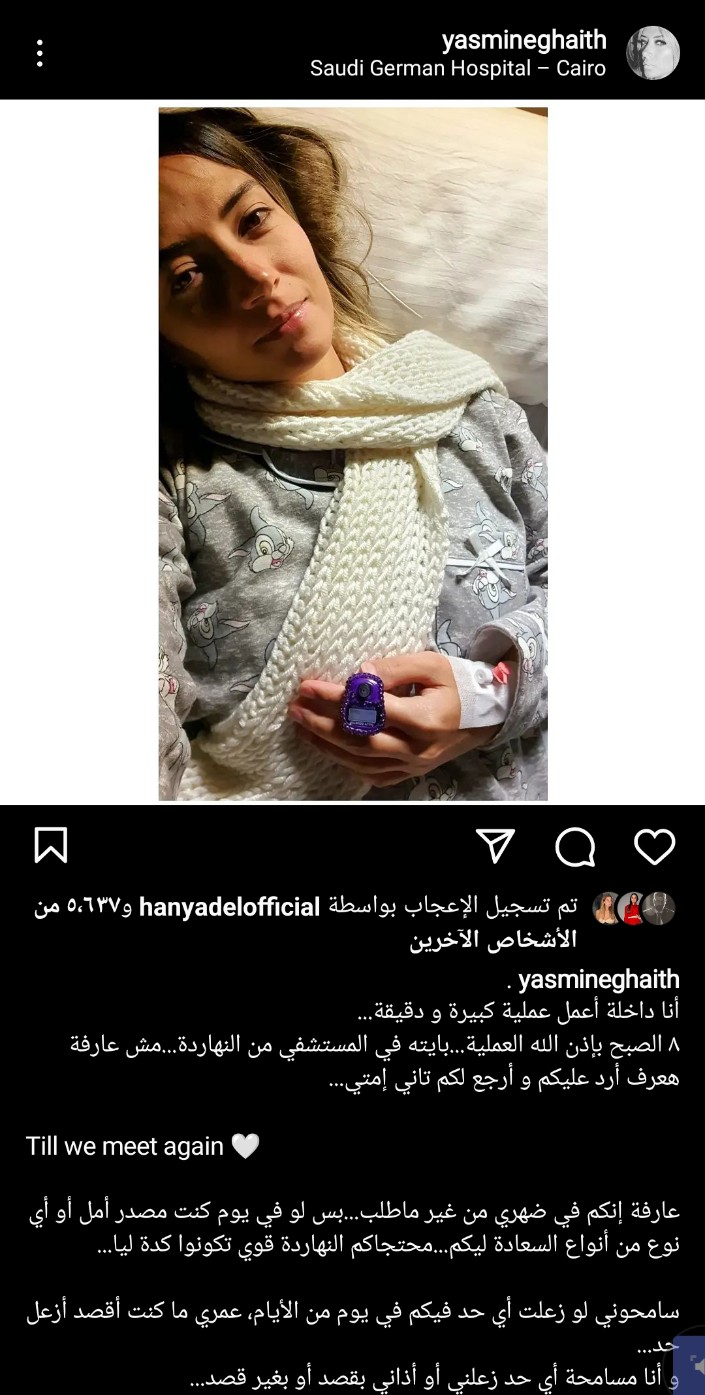Viewport: 705px width, 1395px height.
Task: Open the comments speech bubble
Action: click(x=575, y=847)
